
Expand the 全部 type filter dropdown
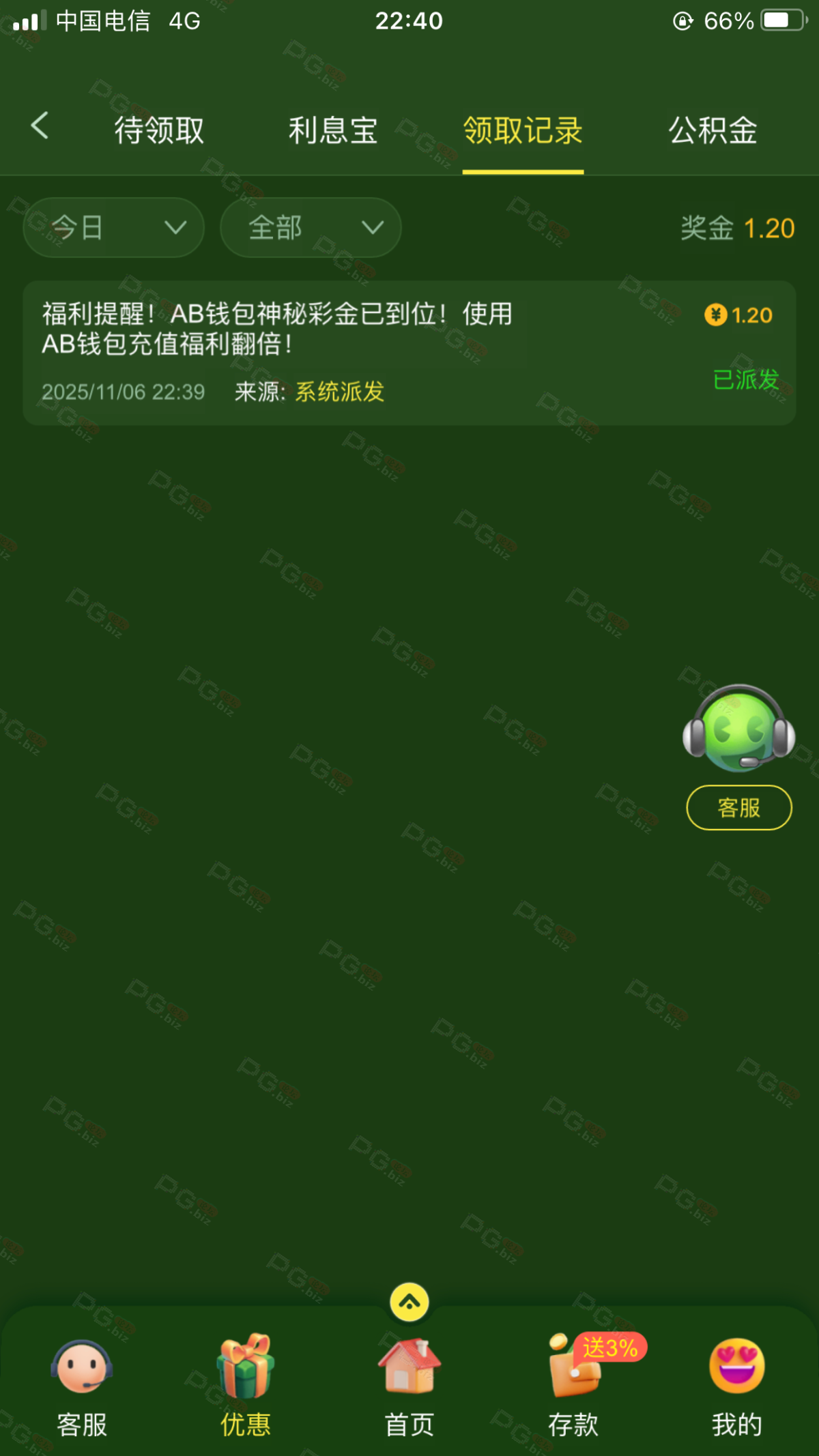311,227
